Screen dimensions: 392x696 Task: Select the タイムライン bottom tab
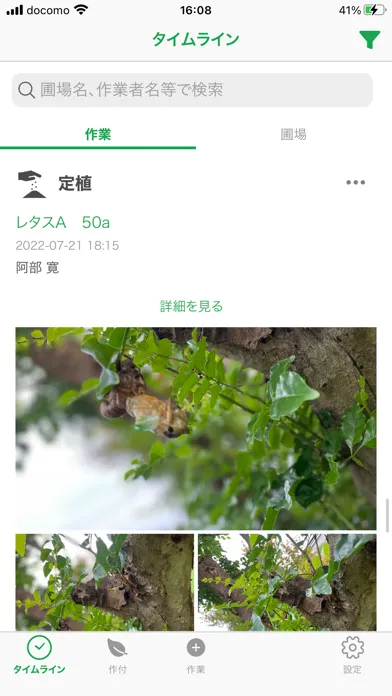tap(39, 656)
